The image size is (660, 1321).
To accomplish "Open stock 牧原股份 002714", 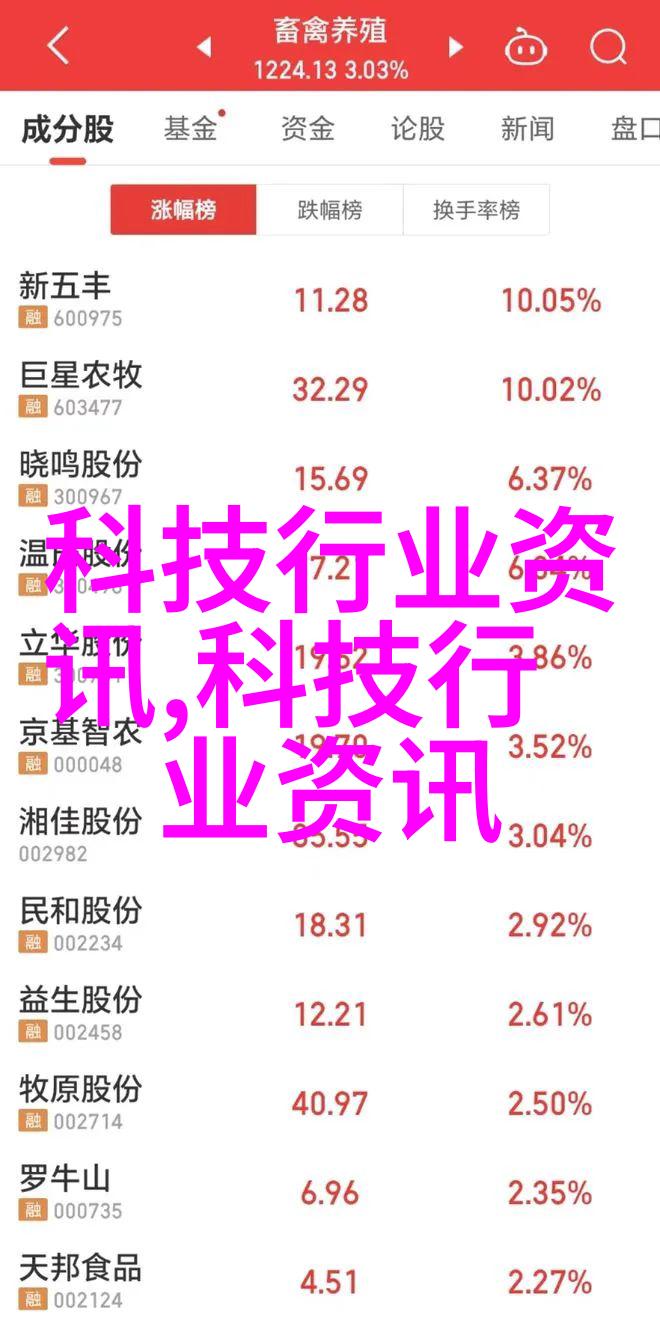I will pos(330,1103).
